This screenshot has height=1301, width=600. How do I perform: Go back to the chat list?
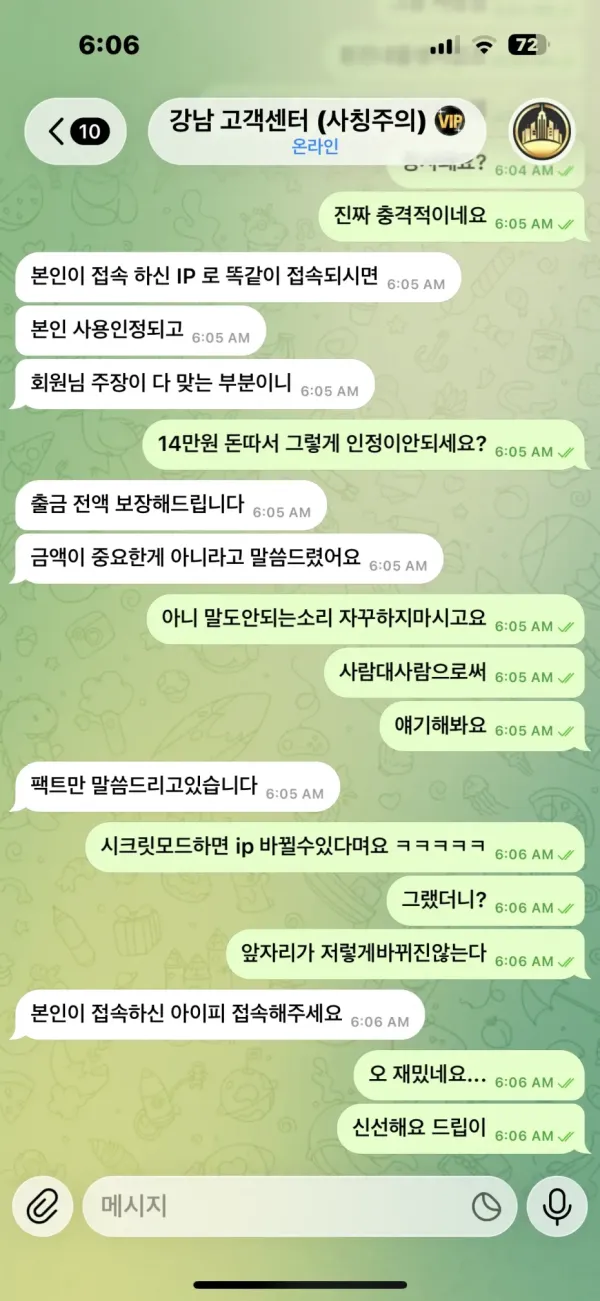coord(75,131)
